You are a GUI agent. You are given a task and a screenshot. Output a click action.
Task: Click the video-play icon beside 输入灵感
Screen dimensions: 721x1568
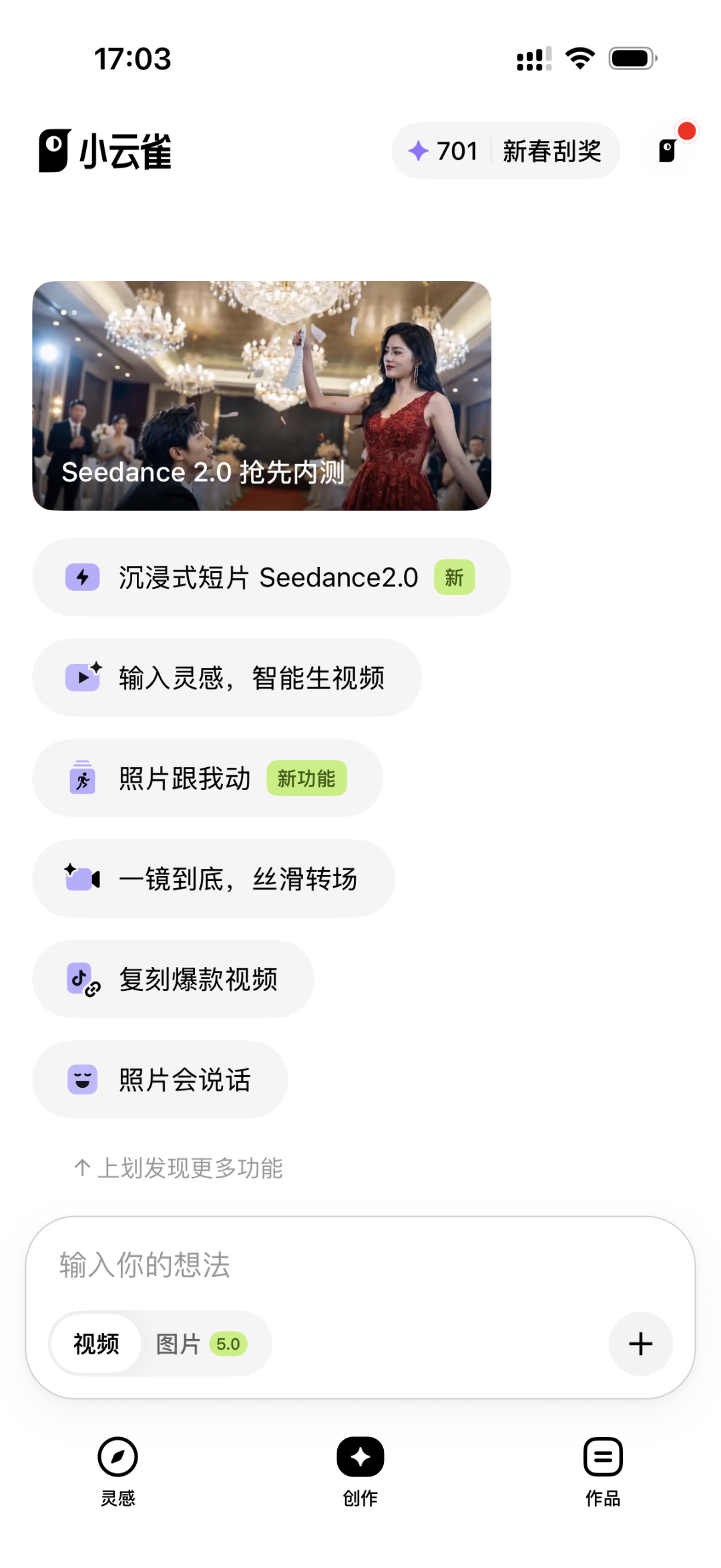(x=81, y=677)
